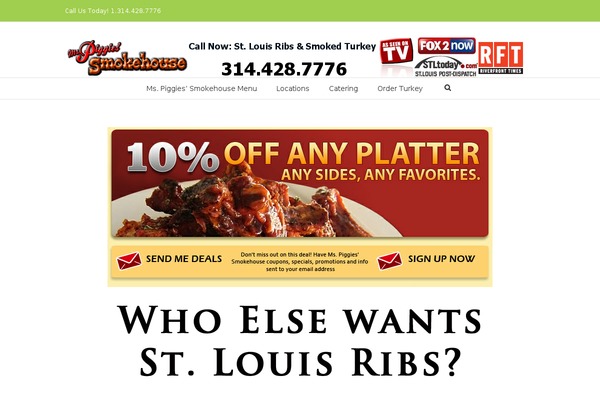Viewport: 600px width, 400px height.
Task: Open Ms. Piggies' Smokehouse Menu
Action: 202,89
